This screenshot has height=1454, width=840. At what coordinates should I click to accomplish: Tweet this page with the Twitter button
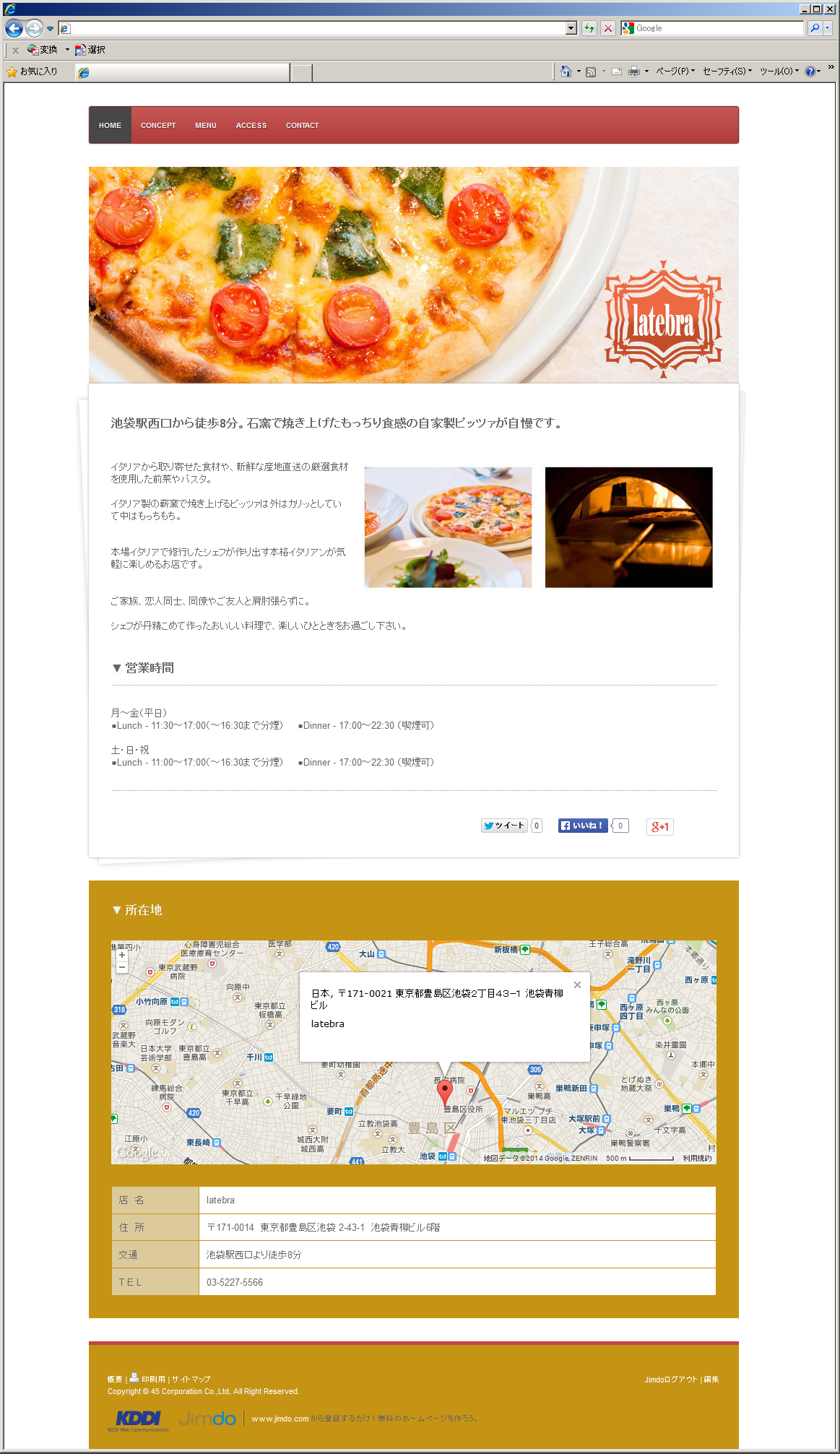coord(504,826)
